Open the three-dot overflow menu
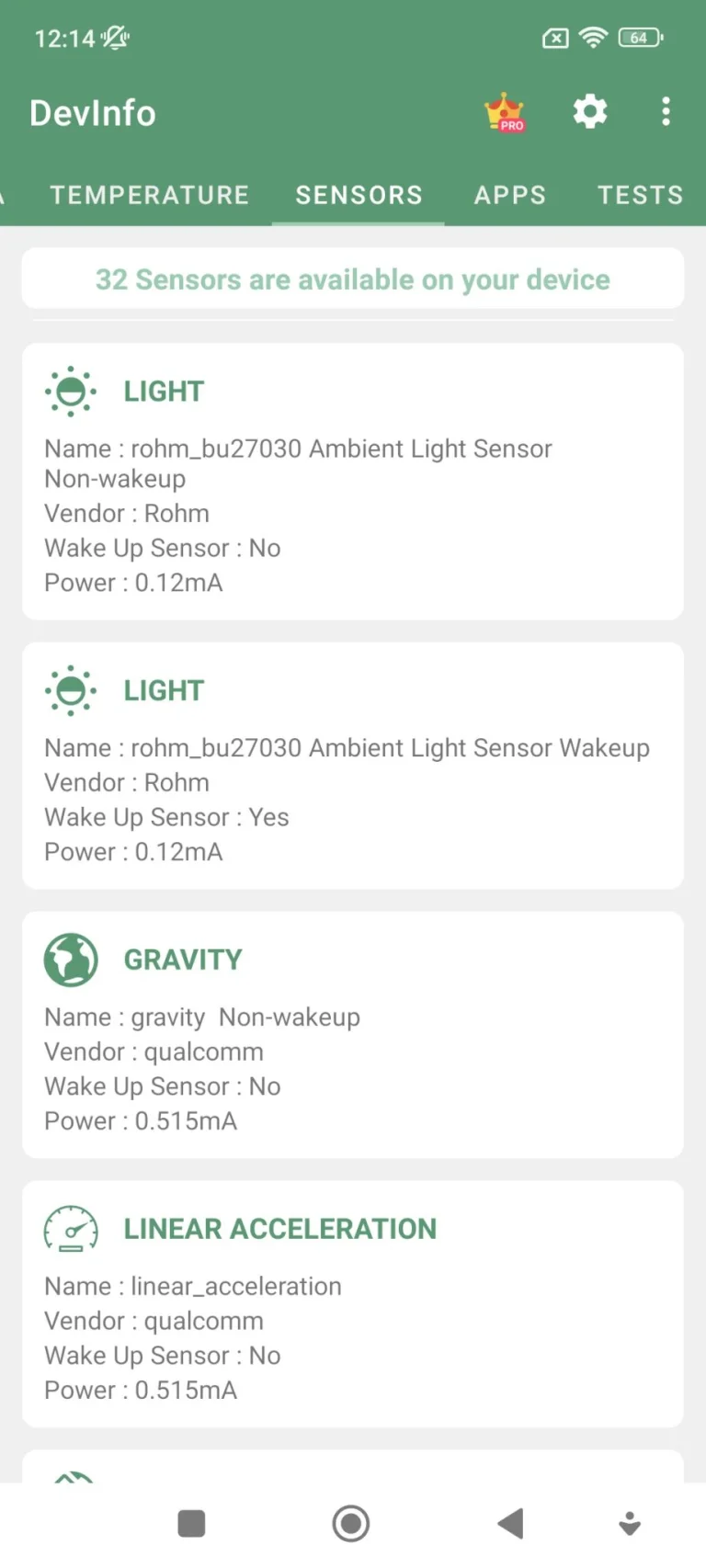This screenshot has width=706, height=1568. tap(666, 111)
